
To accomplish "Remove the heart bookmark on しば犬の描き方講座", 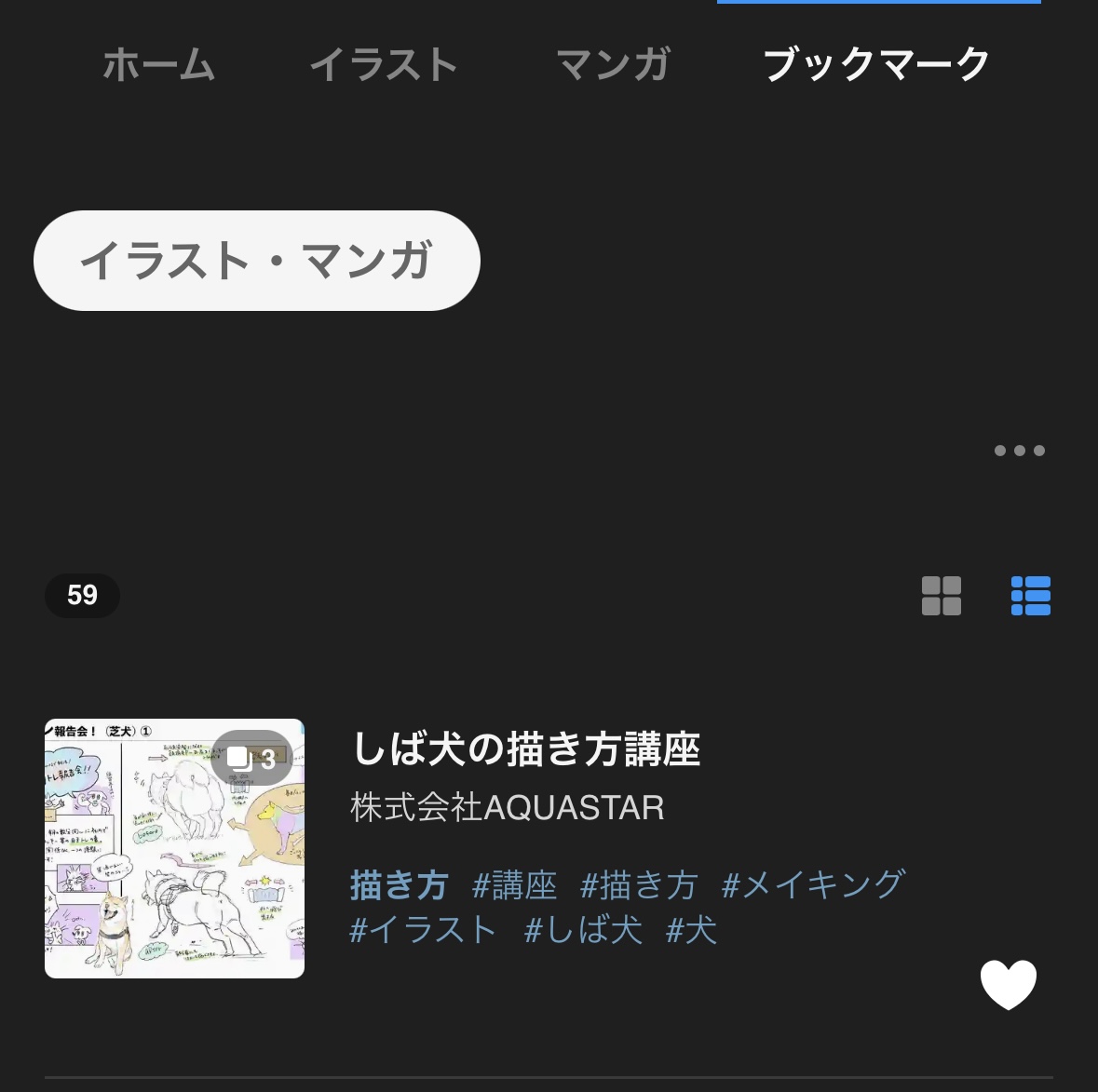I will 1008,984.
